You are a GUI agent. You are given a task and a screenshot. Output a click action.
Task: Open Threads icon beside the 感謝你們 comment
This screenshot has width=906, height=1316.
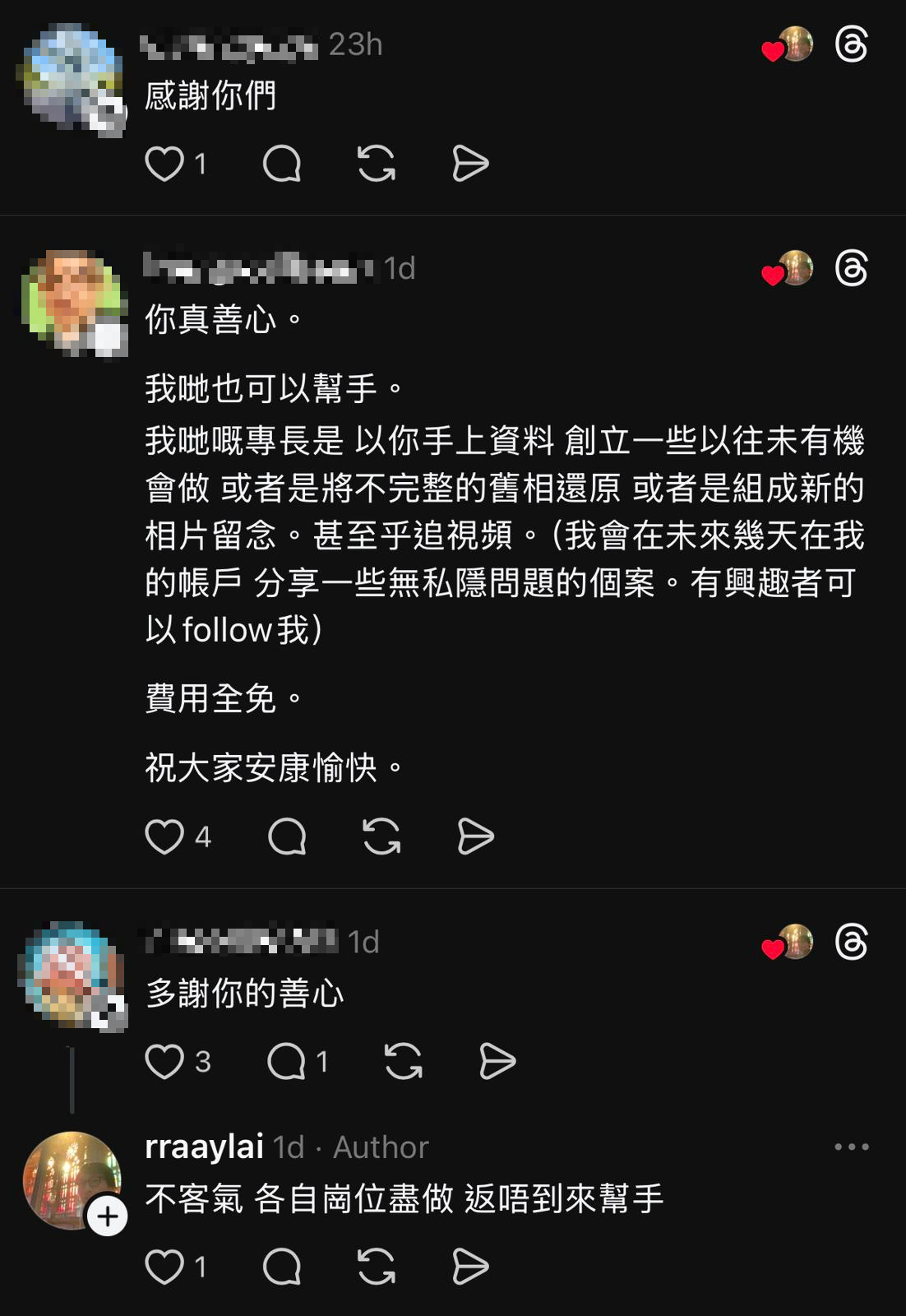click(851, 44)
